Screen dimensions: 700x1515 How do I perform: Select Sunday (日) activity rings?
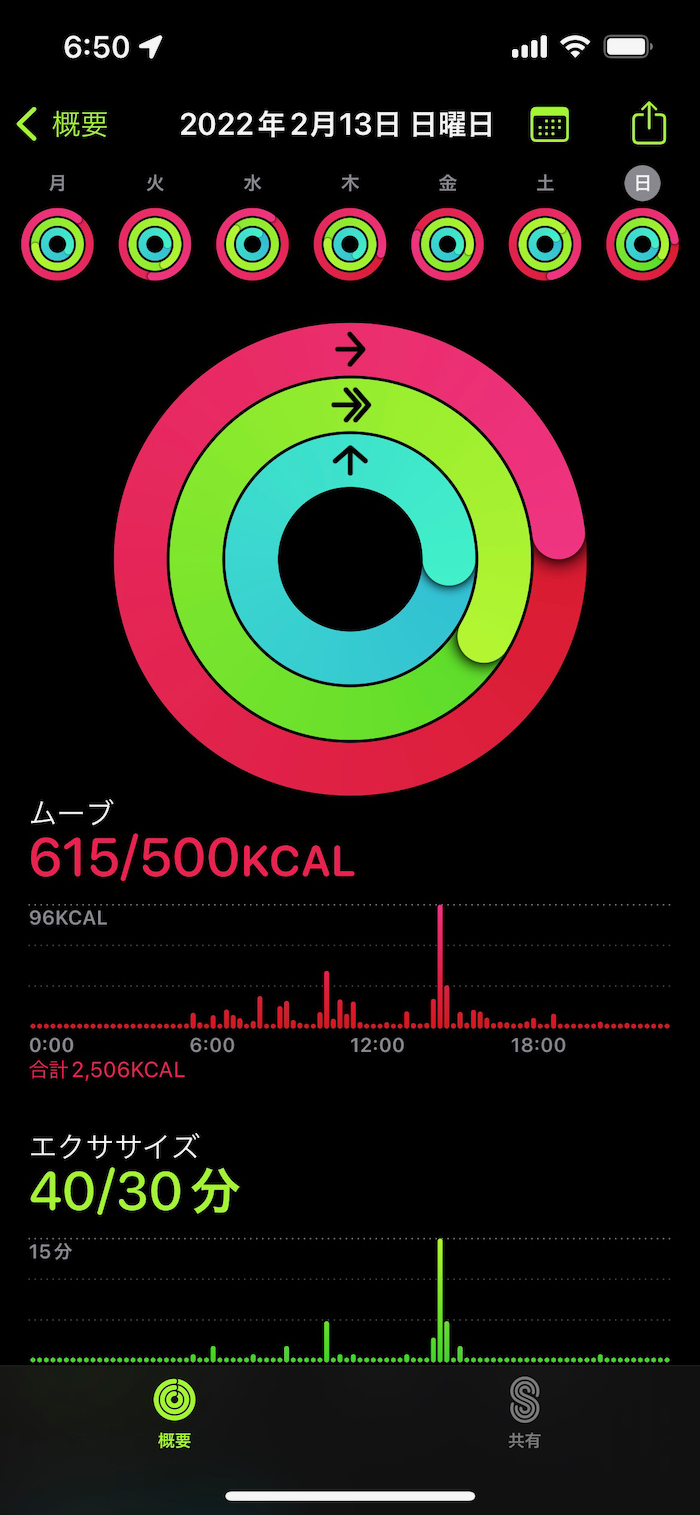click(x=642, y=243)
